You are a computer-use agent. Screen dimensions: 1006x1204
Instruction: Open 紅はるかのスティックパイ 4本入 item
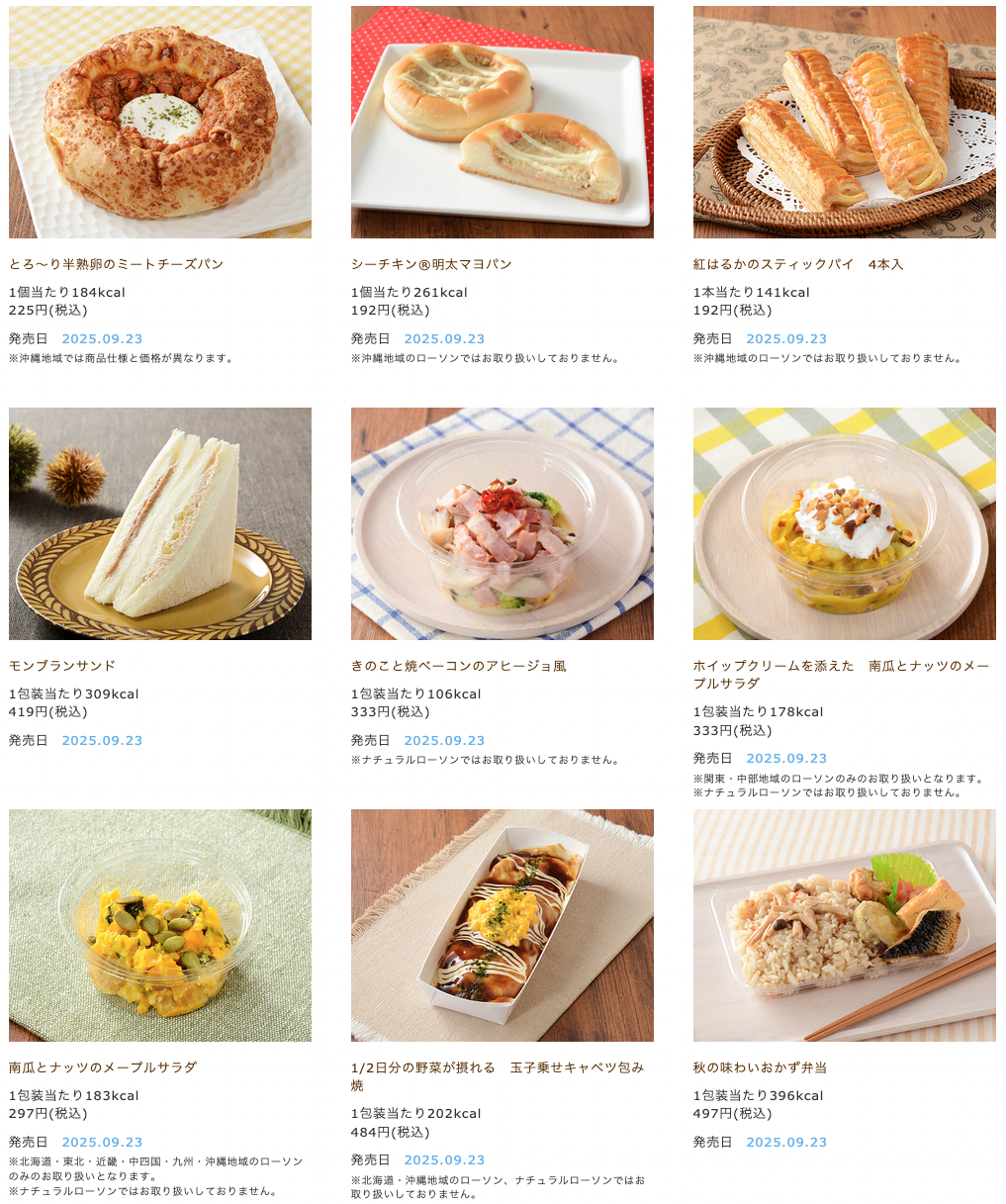tap(844, 123)
